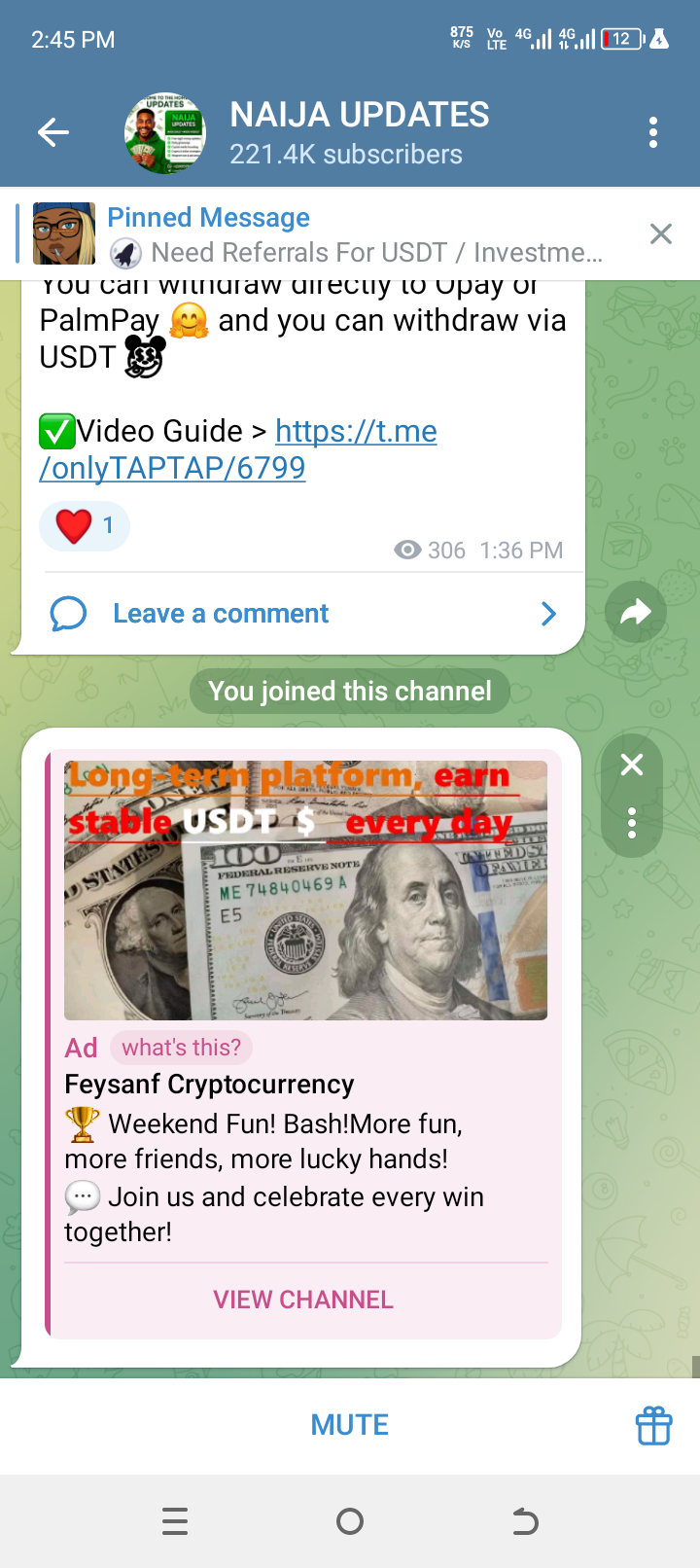Open the onlyTAPTAP video guide link

[238, 449]
